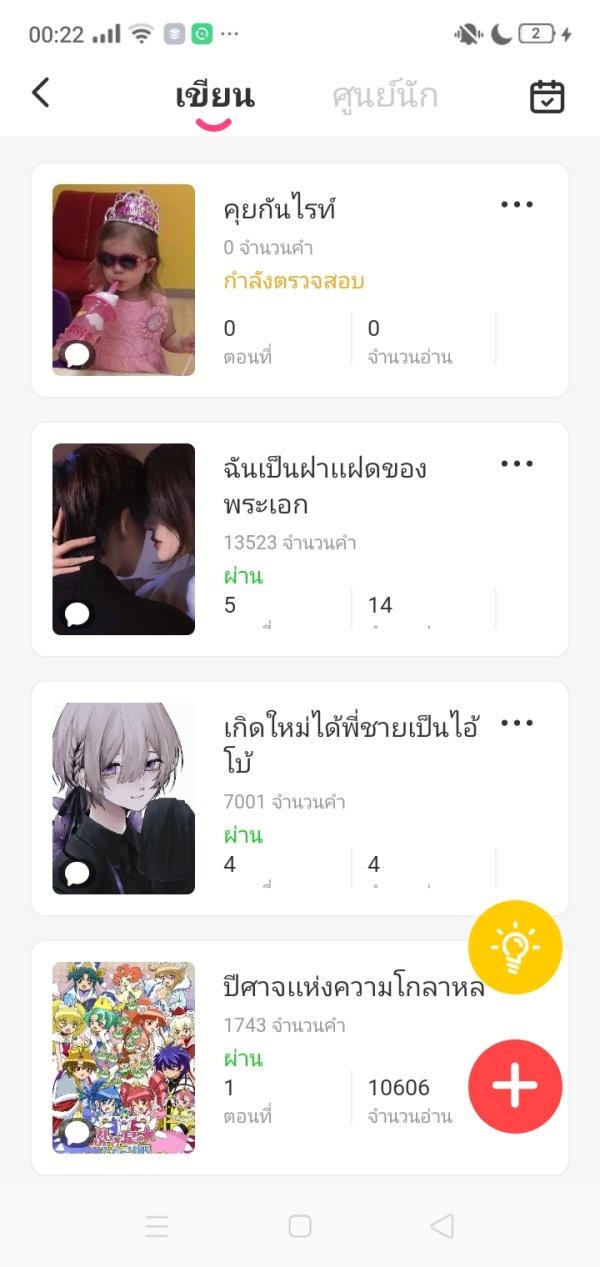Select the เขียน tab
Screen dimensions: 600x1267
click(214, 96)
